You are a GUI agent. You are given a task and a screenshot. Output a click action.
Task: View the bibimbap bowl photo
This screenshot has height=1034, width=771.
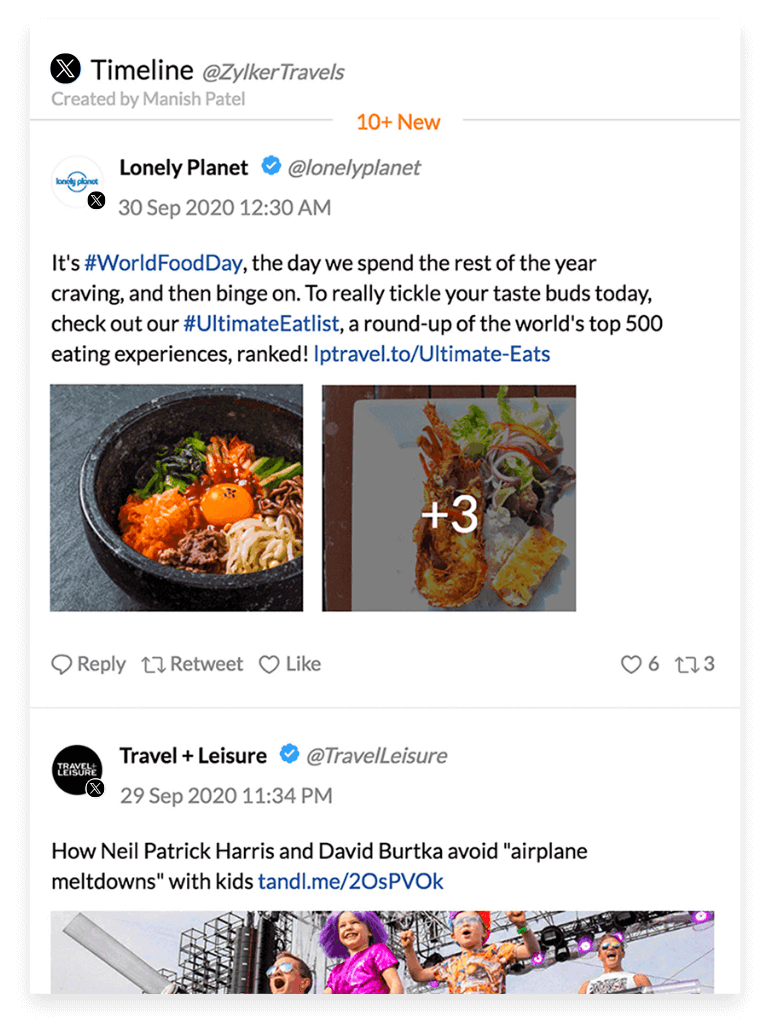(x=176, y=498)
